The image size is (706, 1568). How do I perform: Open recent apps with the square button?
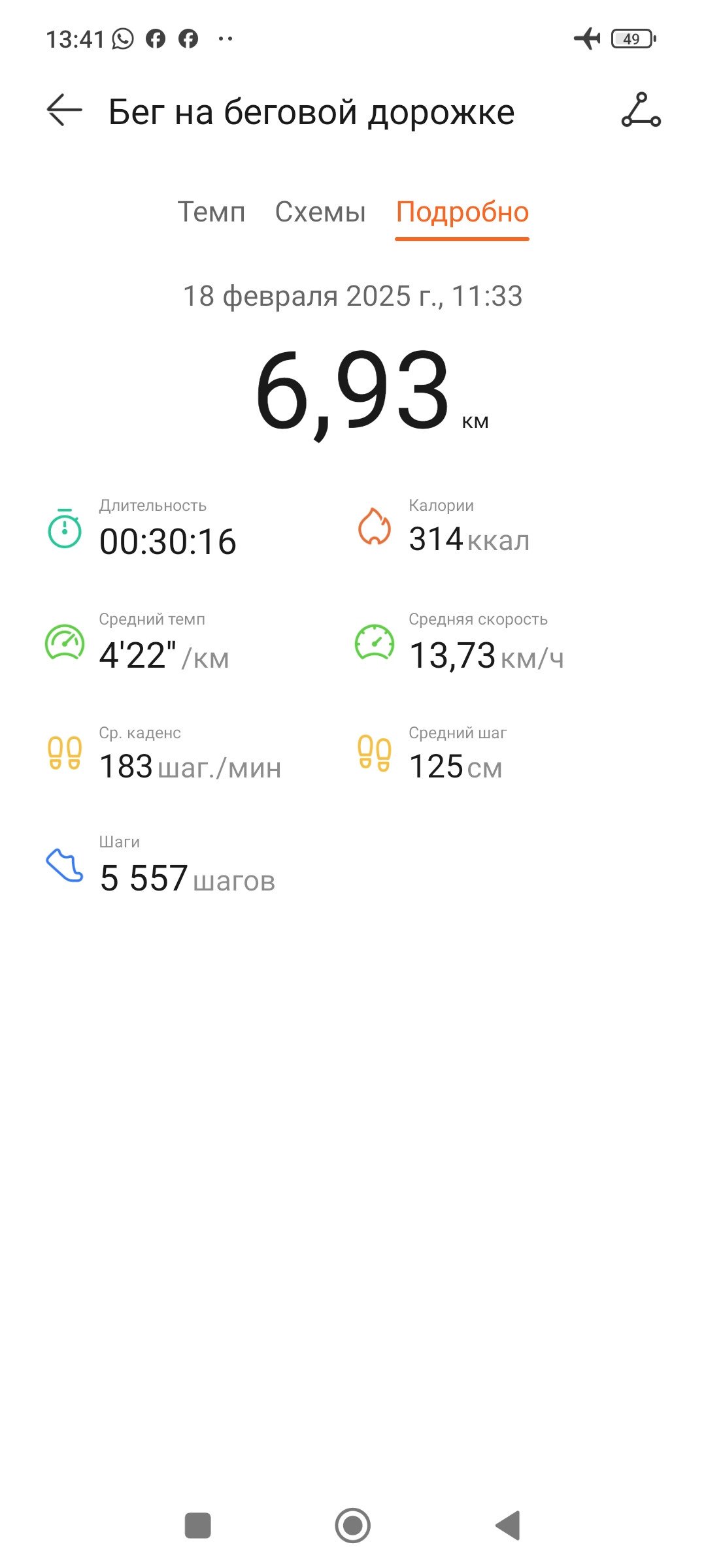coord(198,1526)
